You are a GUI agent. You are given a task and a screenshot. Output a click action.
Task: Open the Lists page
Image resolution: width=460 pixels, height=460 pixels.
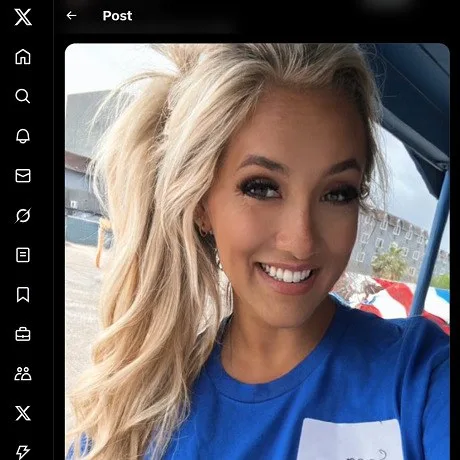(23, 255)
